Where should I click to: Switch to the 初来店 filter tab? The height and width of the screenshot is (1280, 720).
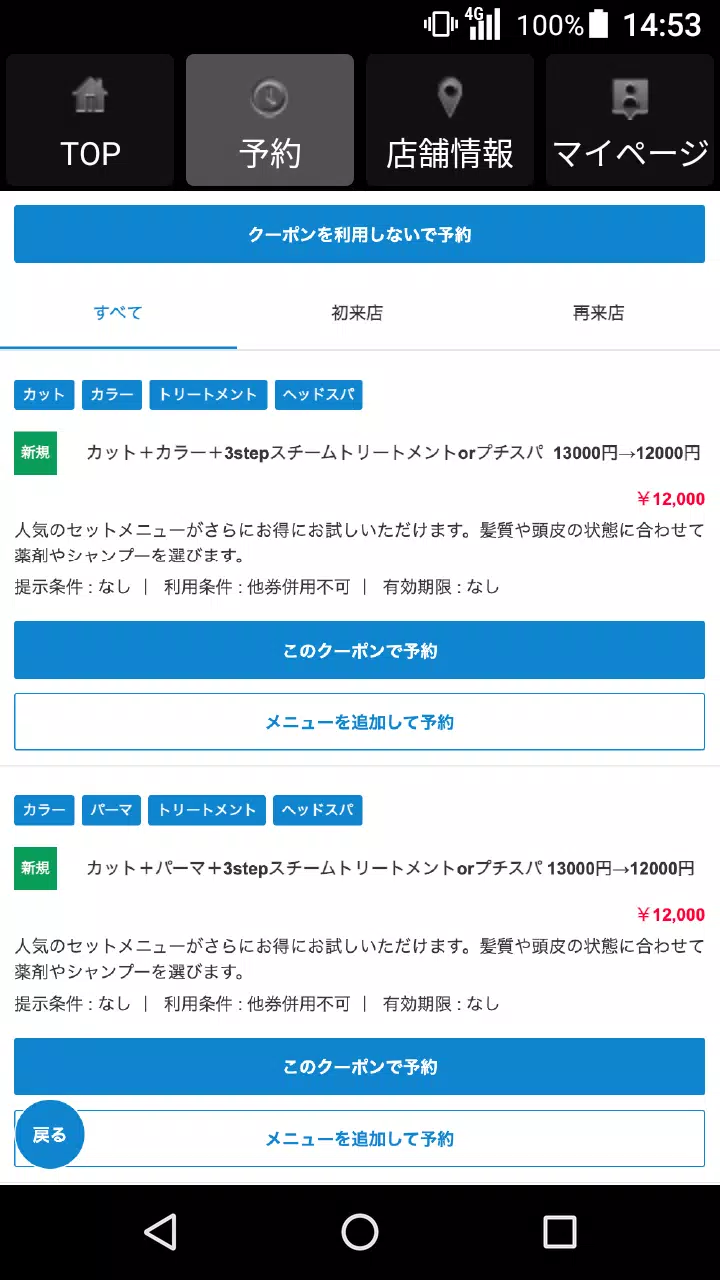tap(357, 313)
